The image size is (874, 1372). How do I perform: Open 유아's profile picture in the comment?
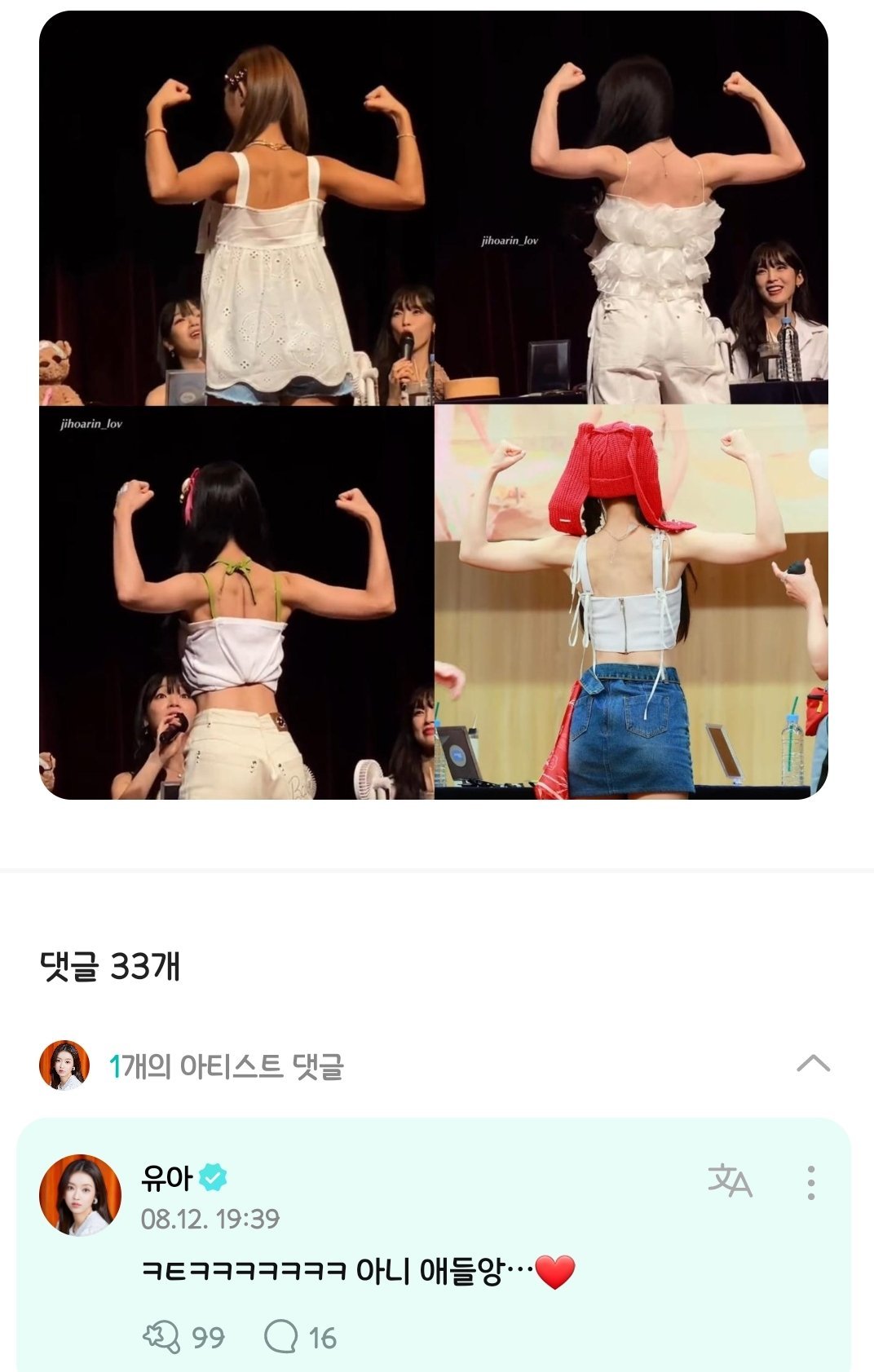coord(80,1194)
